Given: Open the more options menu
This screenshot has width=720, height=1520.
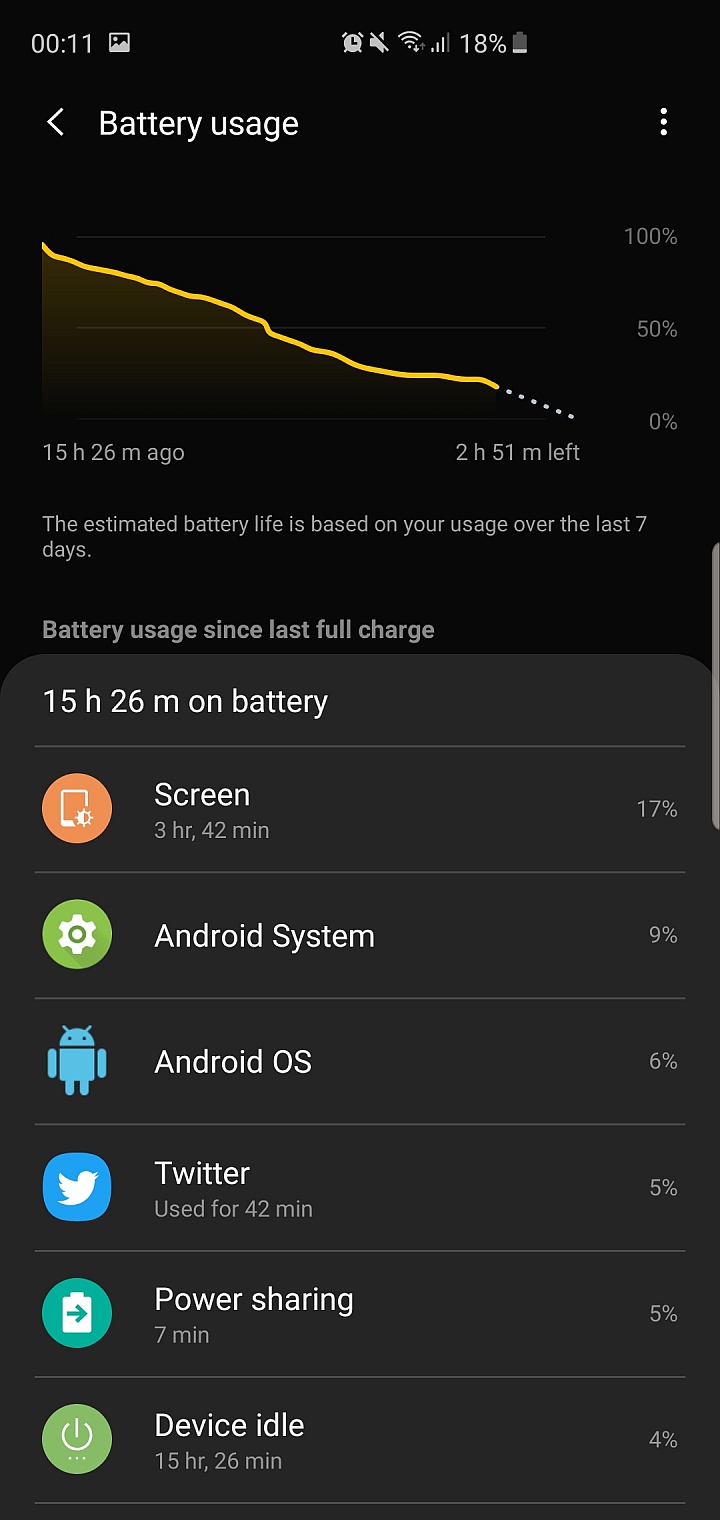Looking at the screenshot, I should [663, 123].
